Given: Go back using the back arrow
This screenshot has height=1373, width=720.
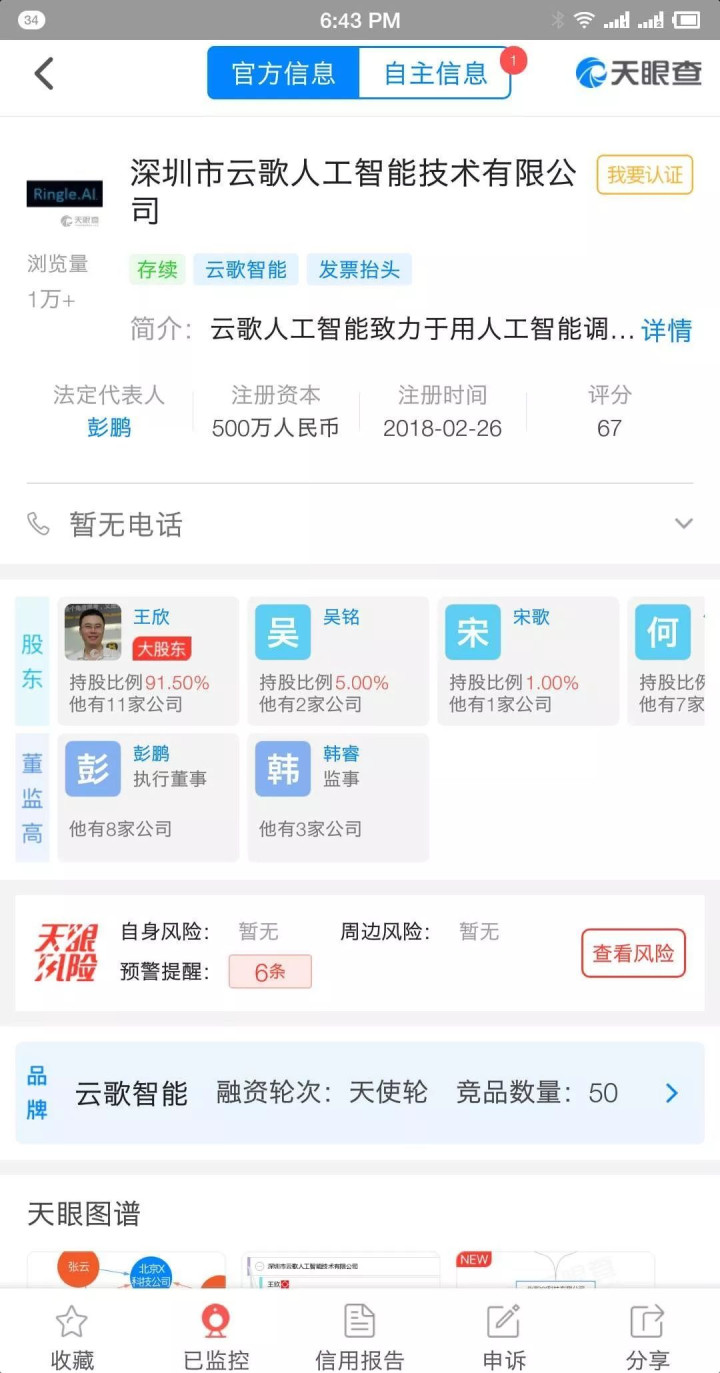Looking at the screenshot, I should pyautogui.click(x=45, y=73).
